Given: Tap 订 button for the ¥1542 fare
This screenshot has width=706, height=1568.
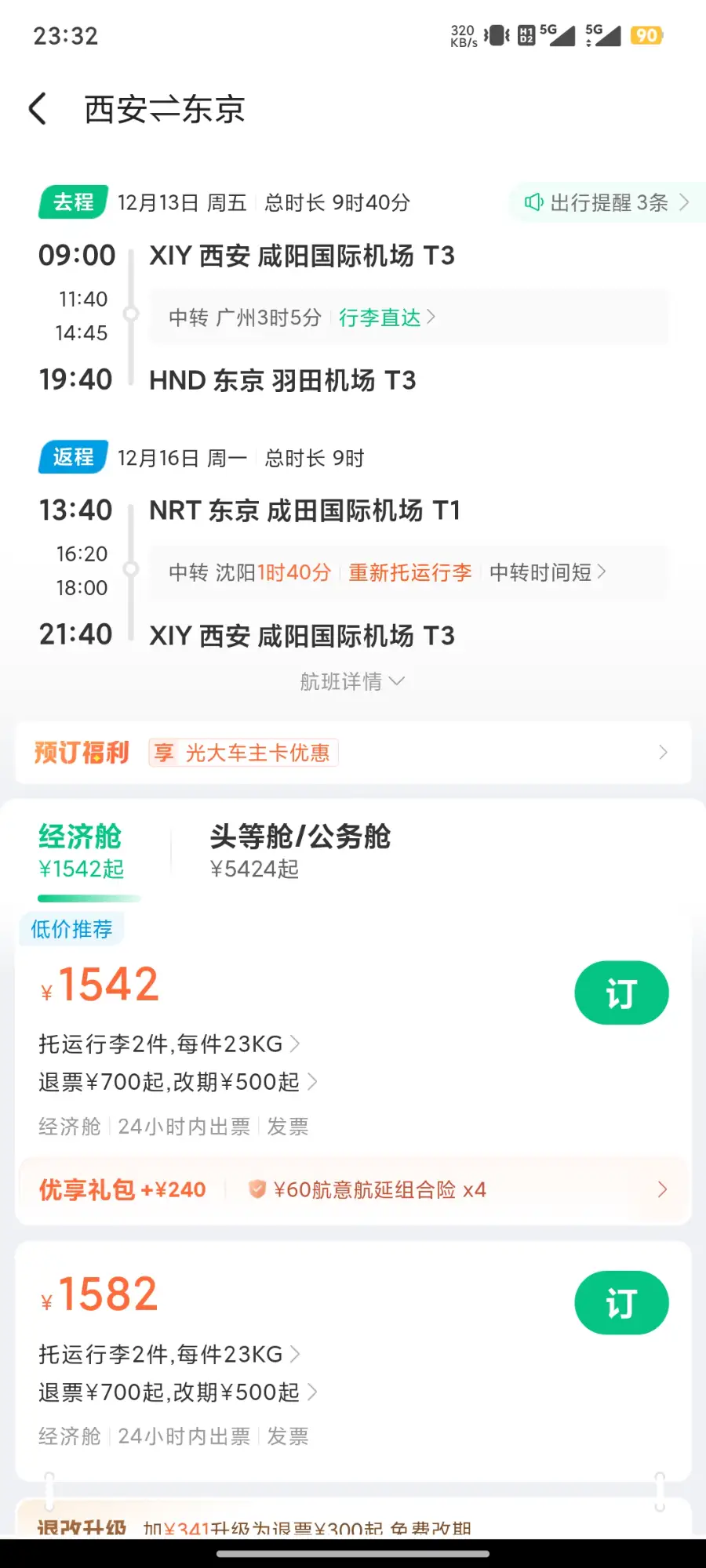Looking at the screenshot, I should click(x=621, y=993).
